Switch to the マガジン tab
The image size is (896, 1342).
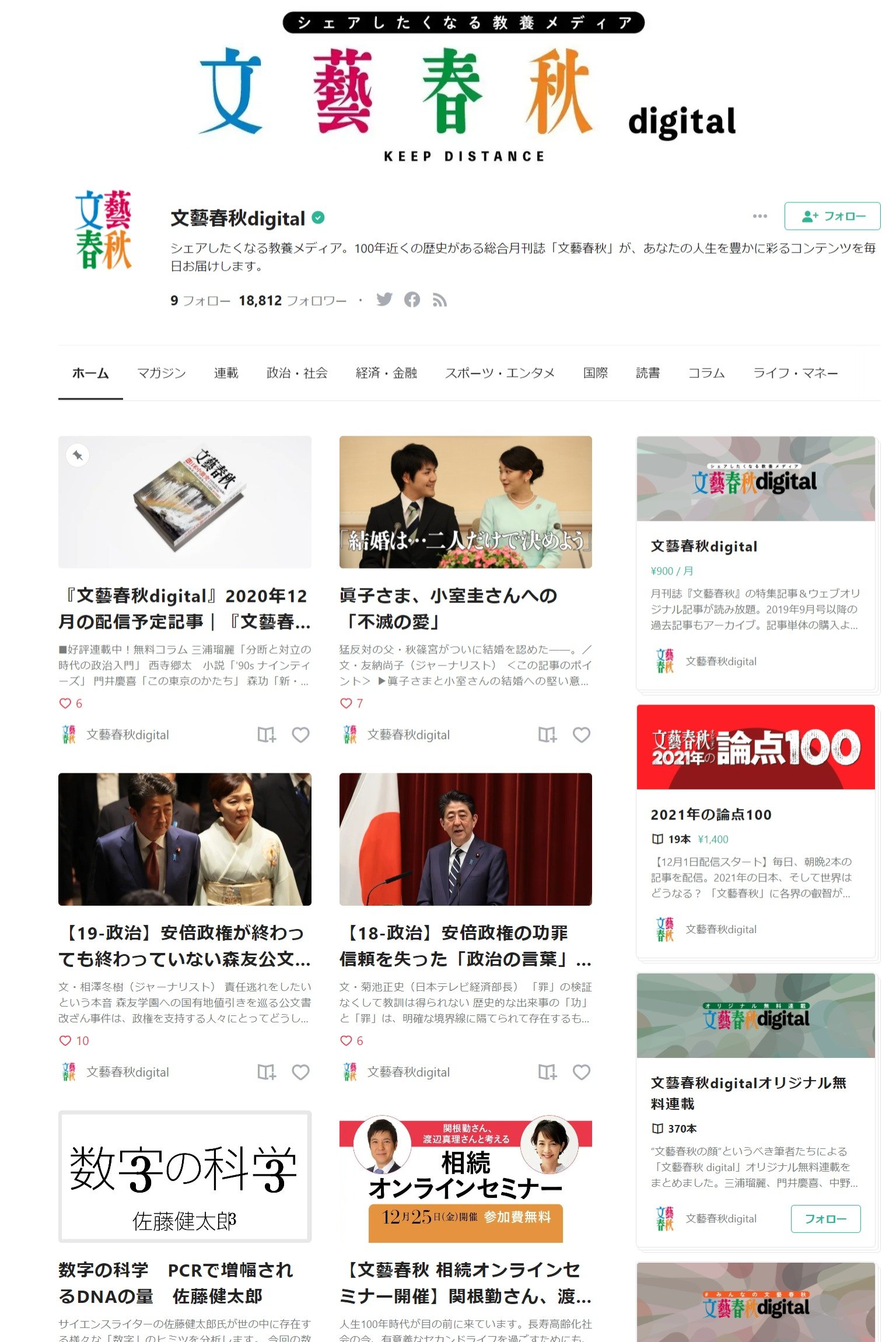[x=161, y=373]
